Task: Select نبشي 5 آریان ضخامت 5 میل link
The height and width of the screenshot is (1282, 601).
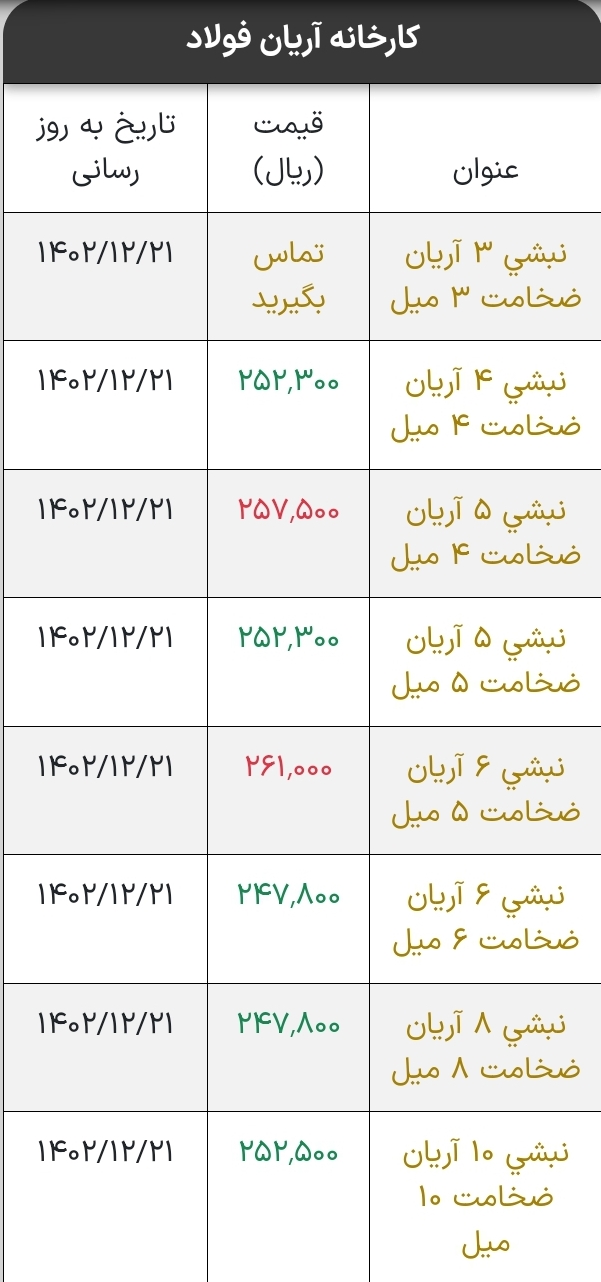Action: [486, 661]
